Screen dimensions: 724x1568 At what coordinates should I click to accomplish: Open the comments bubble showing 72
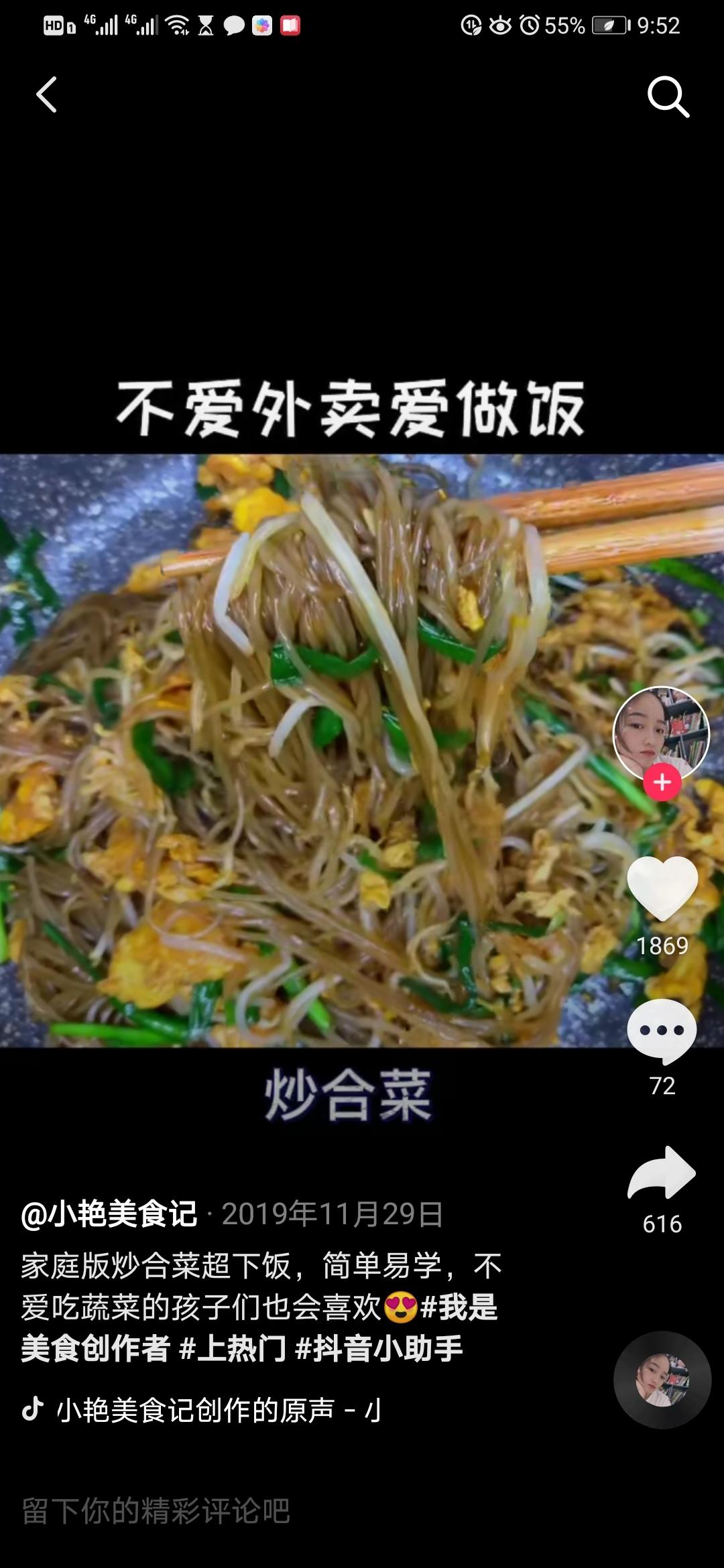tap(662, 1031)
